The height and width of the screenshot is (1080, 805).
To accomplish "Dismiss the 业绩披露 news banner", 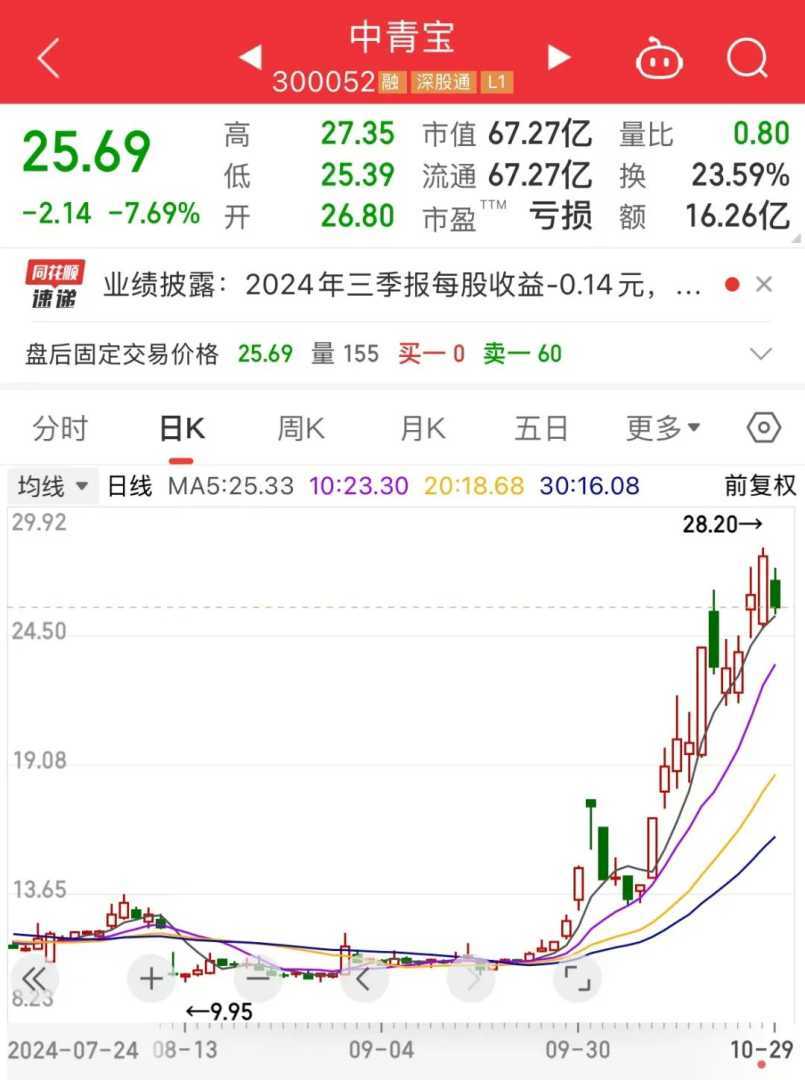I will pyautogui.click(x=764, y=285).
